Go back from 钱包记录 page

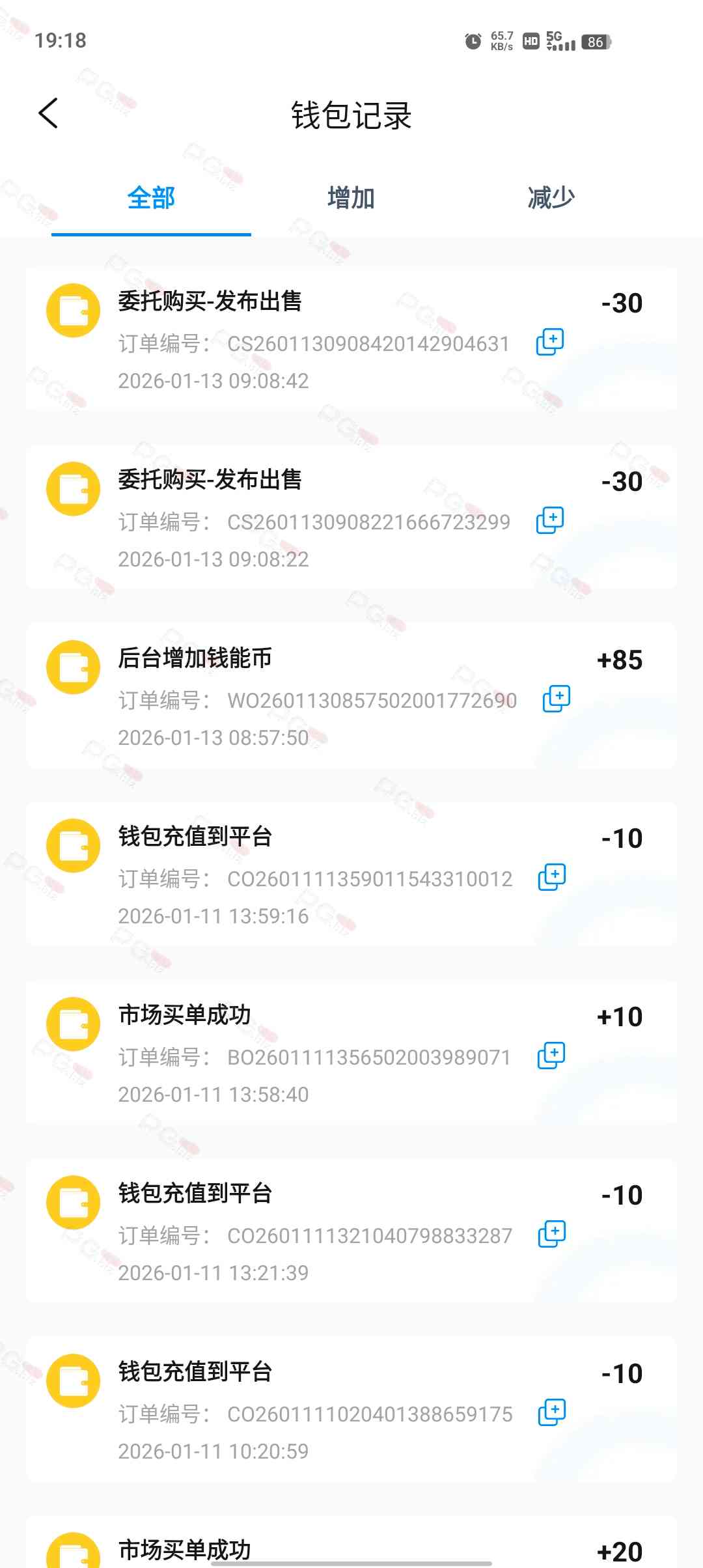(x=49, y=114)
